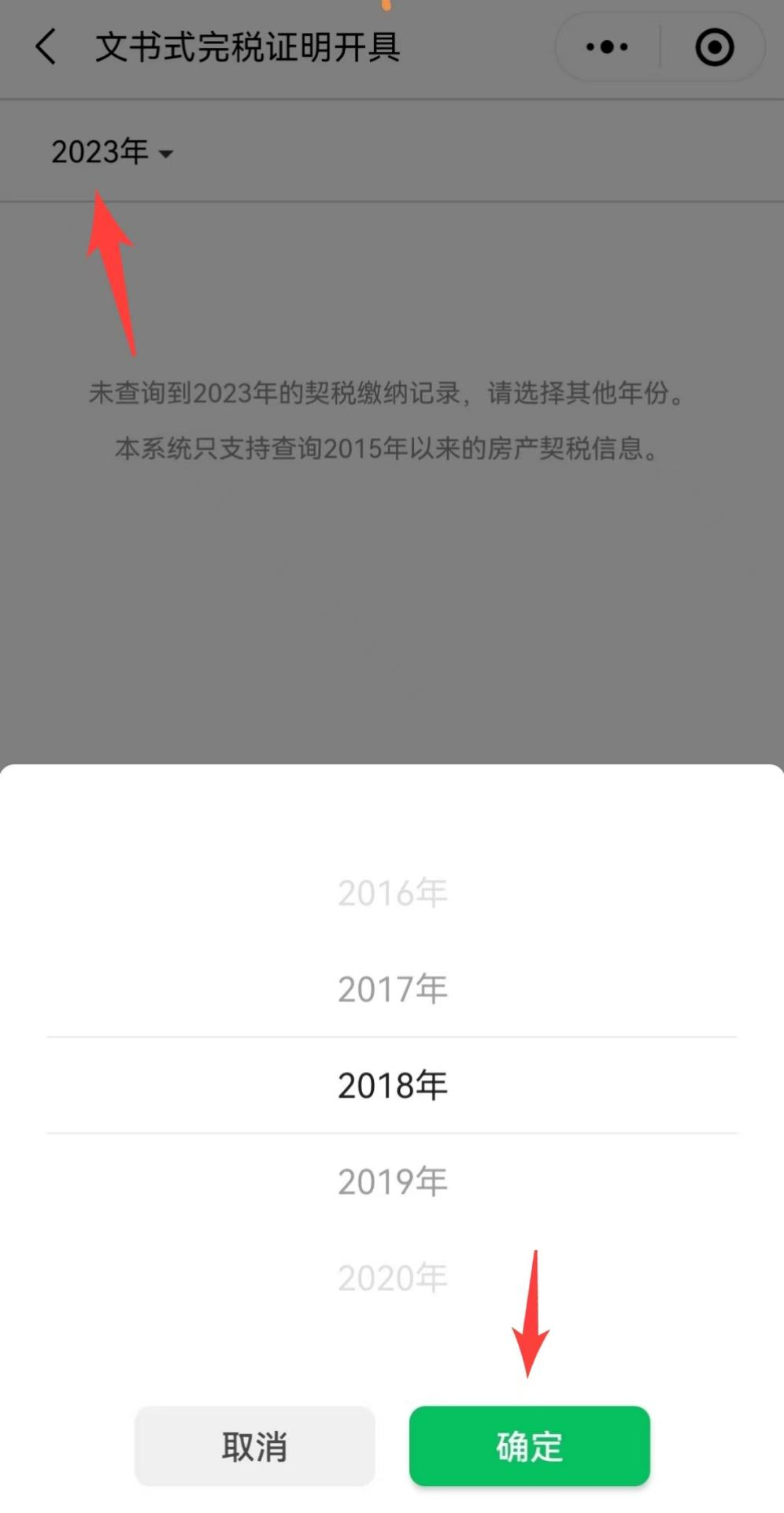Choose 2019年 in the year picker
Viewport: 784px width, 1513px height.
click(x=392, y=1181)
